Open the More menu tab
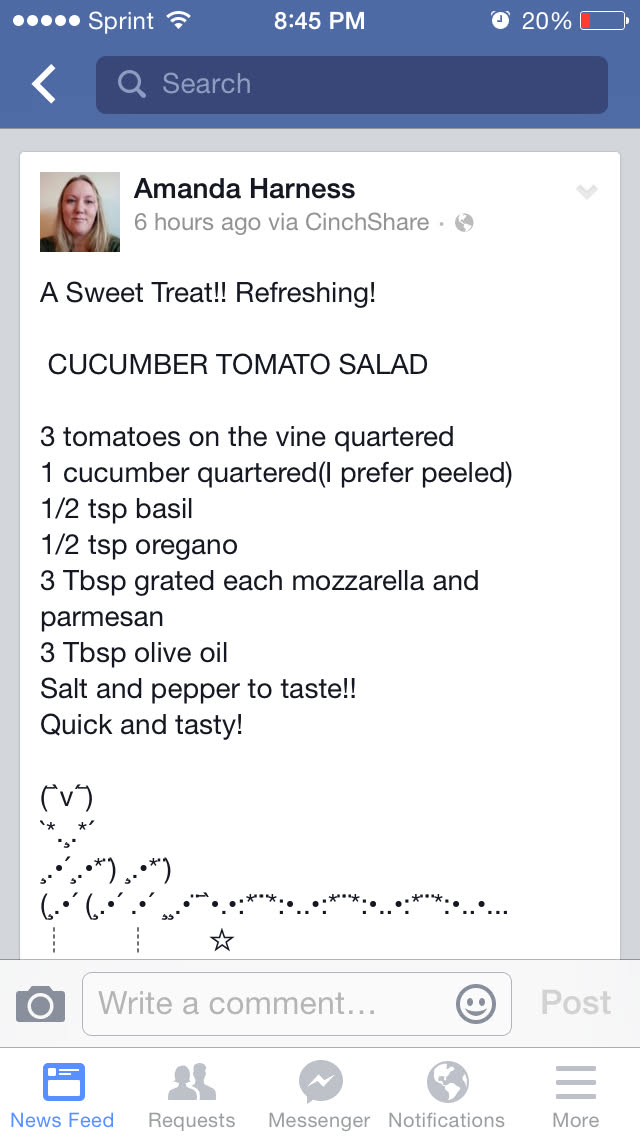 (x=576, y=1094)
